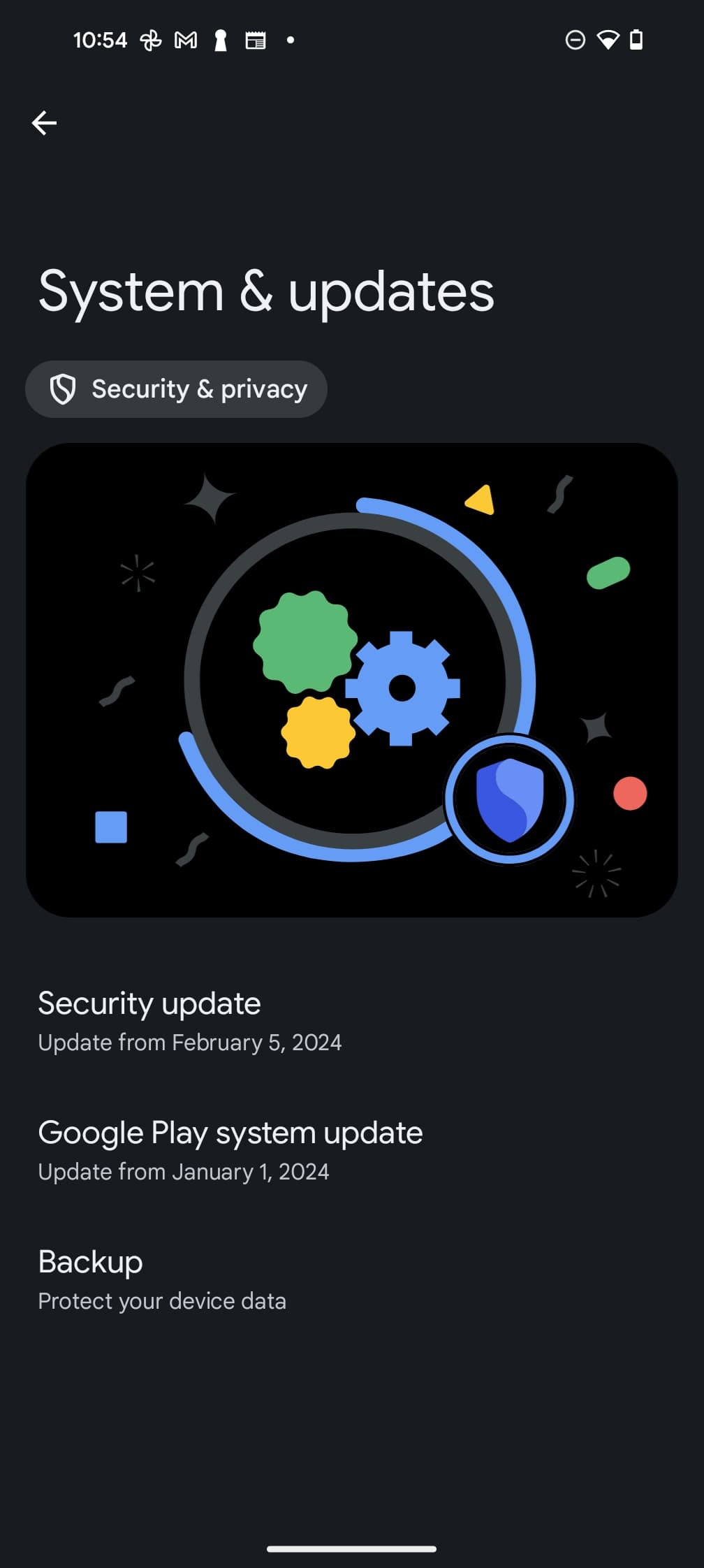The image size is (704, 1568).
Task: Tap the System & updates heading
Action: click(266, 291)
